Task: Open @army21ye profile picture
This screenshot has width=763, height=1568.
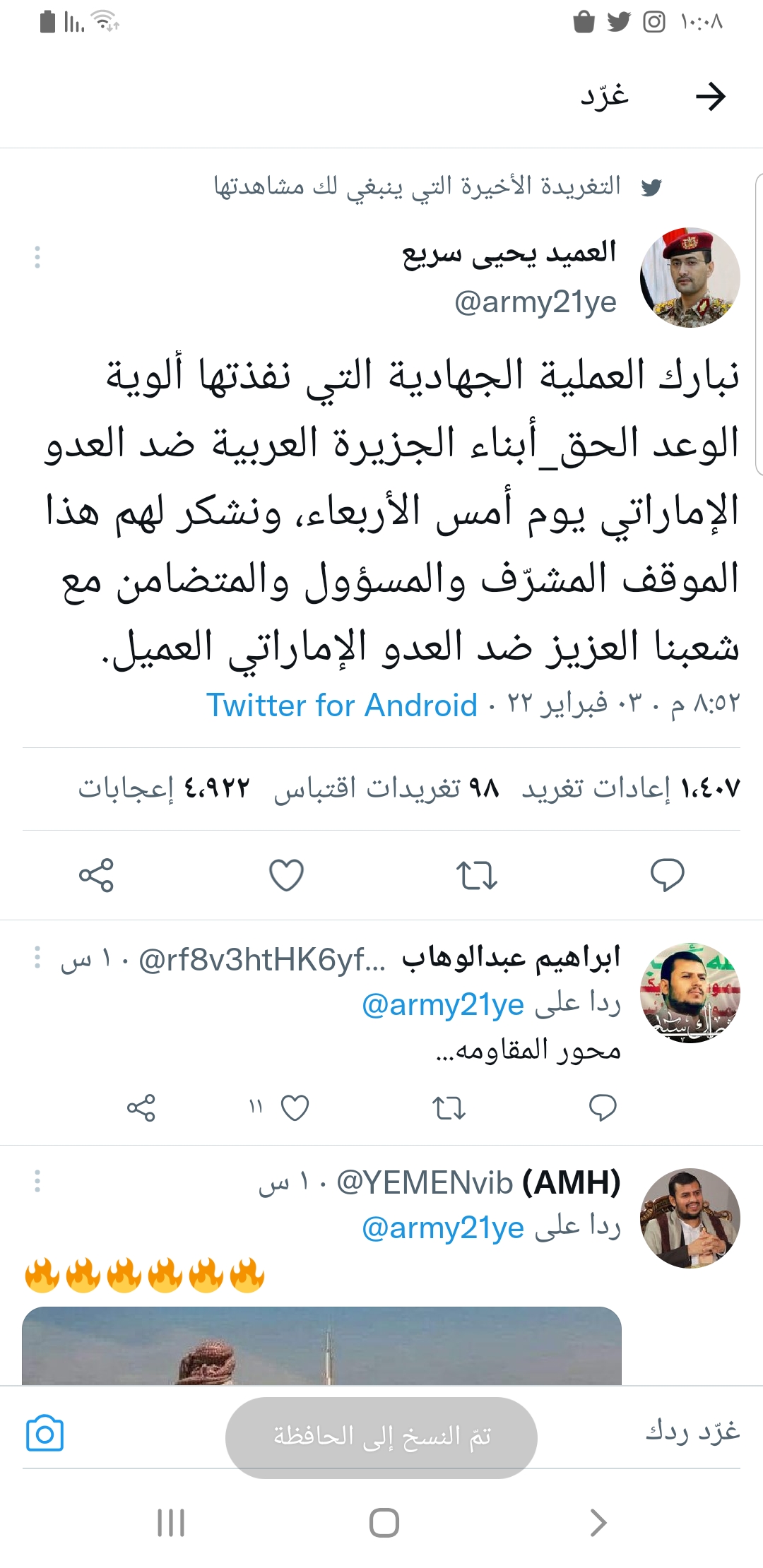Action: [690, 278]
